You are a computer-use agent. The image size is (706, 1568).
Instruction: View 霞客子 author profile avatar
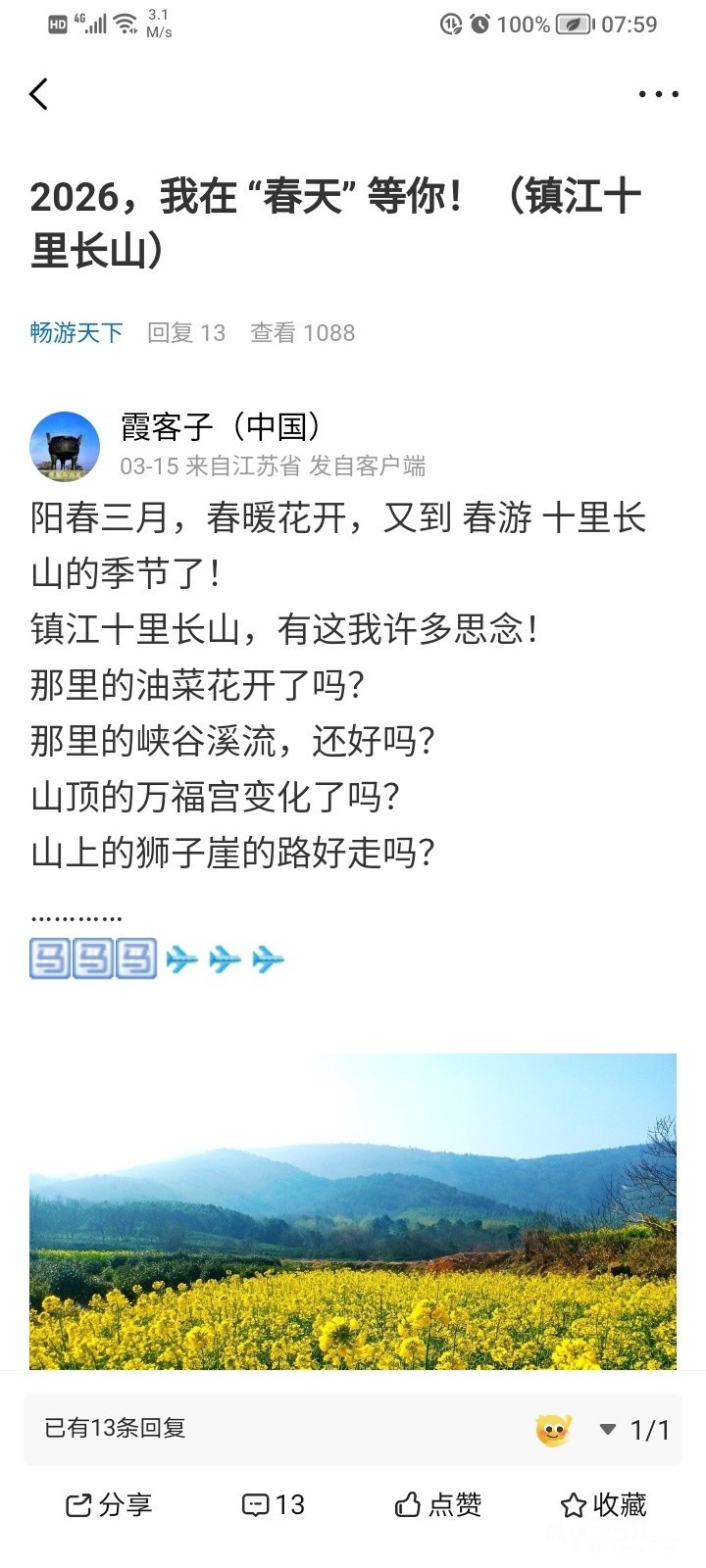click(65, 446)
